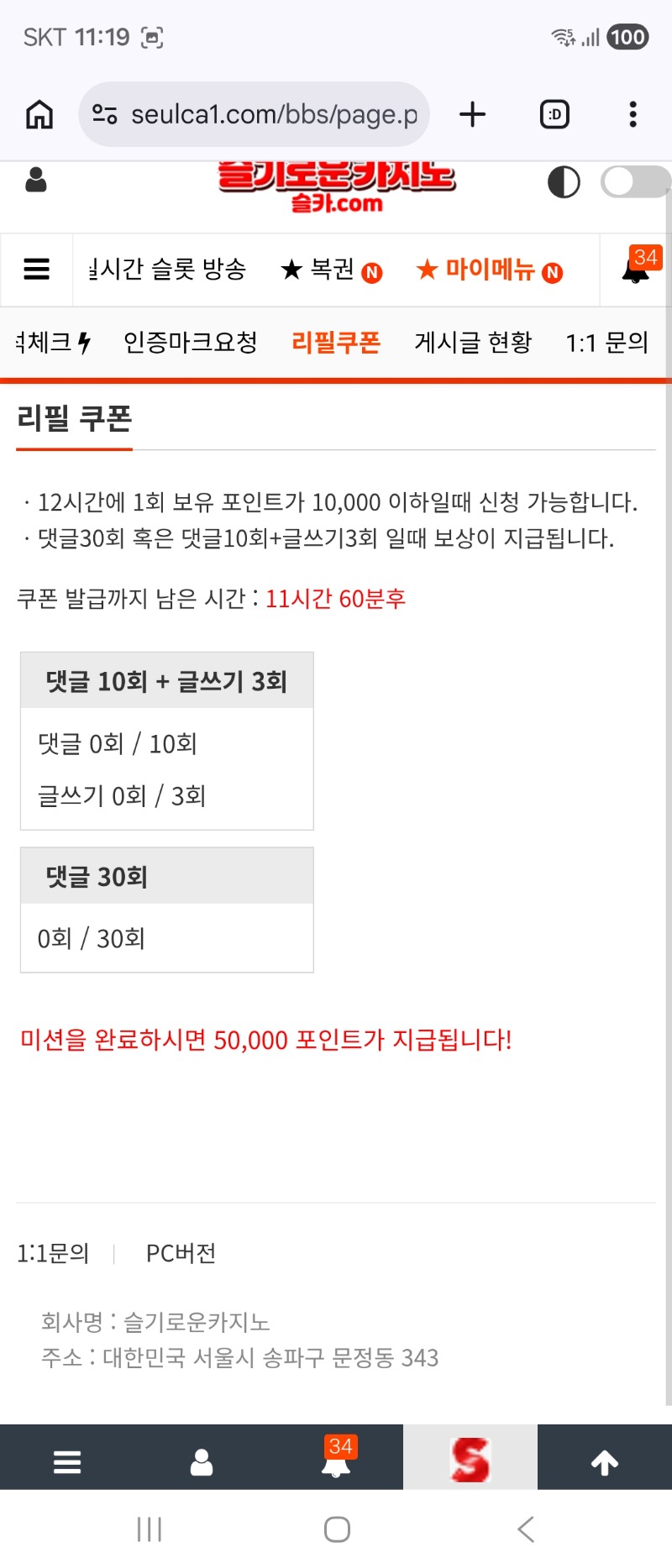Show the open tabs switcher
This screenshot has height=1568, width=672.
point(554,114)
